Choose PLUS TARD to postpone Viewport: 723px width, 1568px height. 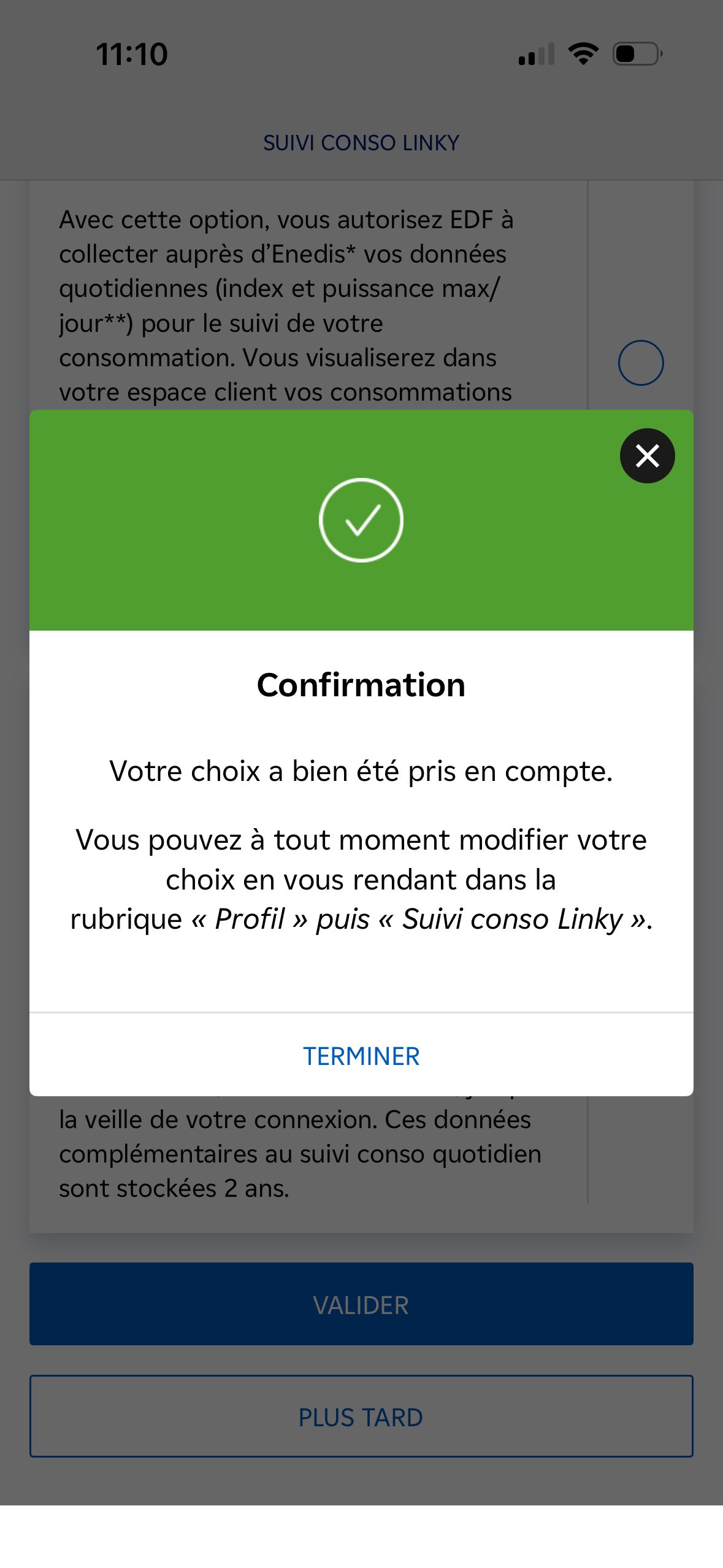point(361,1417)
